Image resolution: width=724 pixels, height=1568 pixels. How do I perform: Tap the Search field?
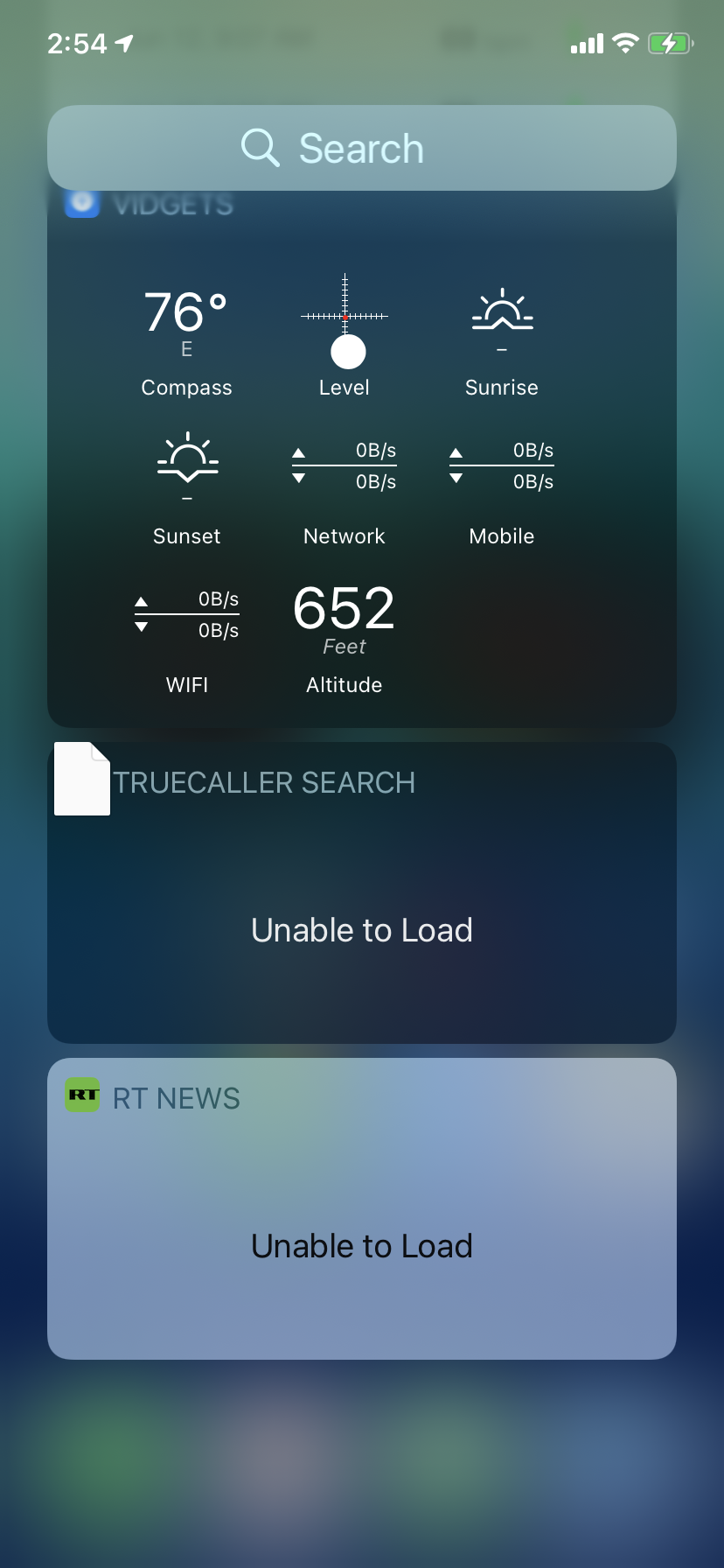[x=362, y=148]
